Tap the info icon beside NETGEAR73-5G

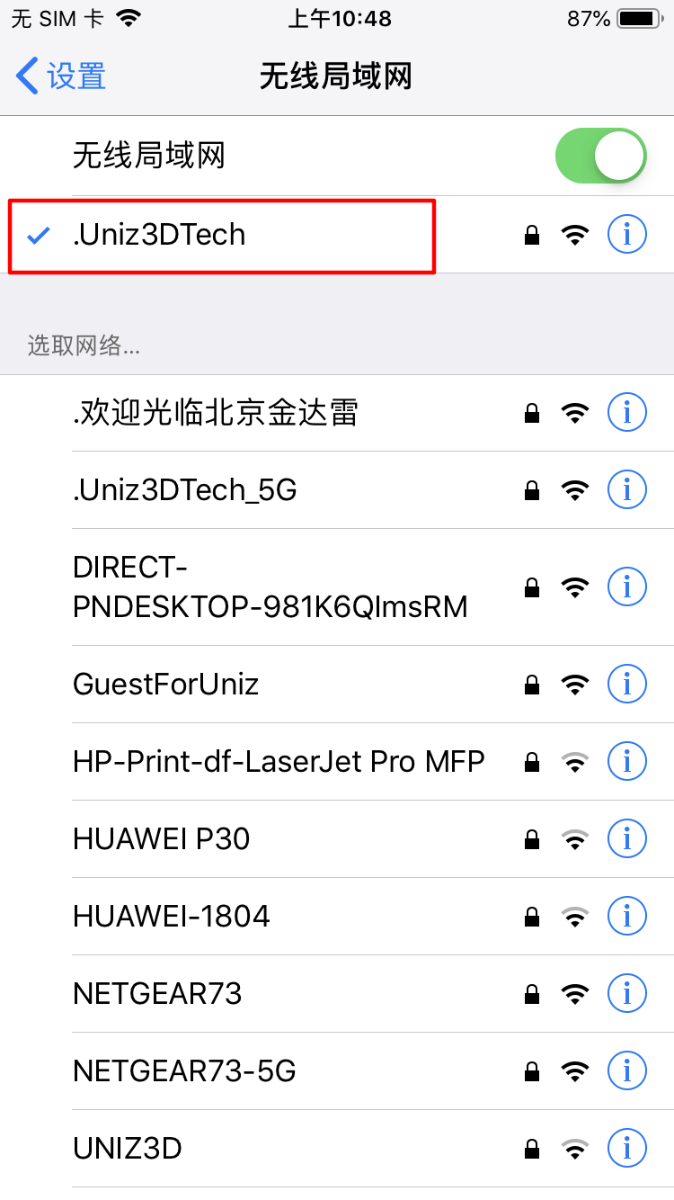[627, 1071]
